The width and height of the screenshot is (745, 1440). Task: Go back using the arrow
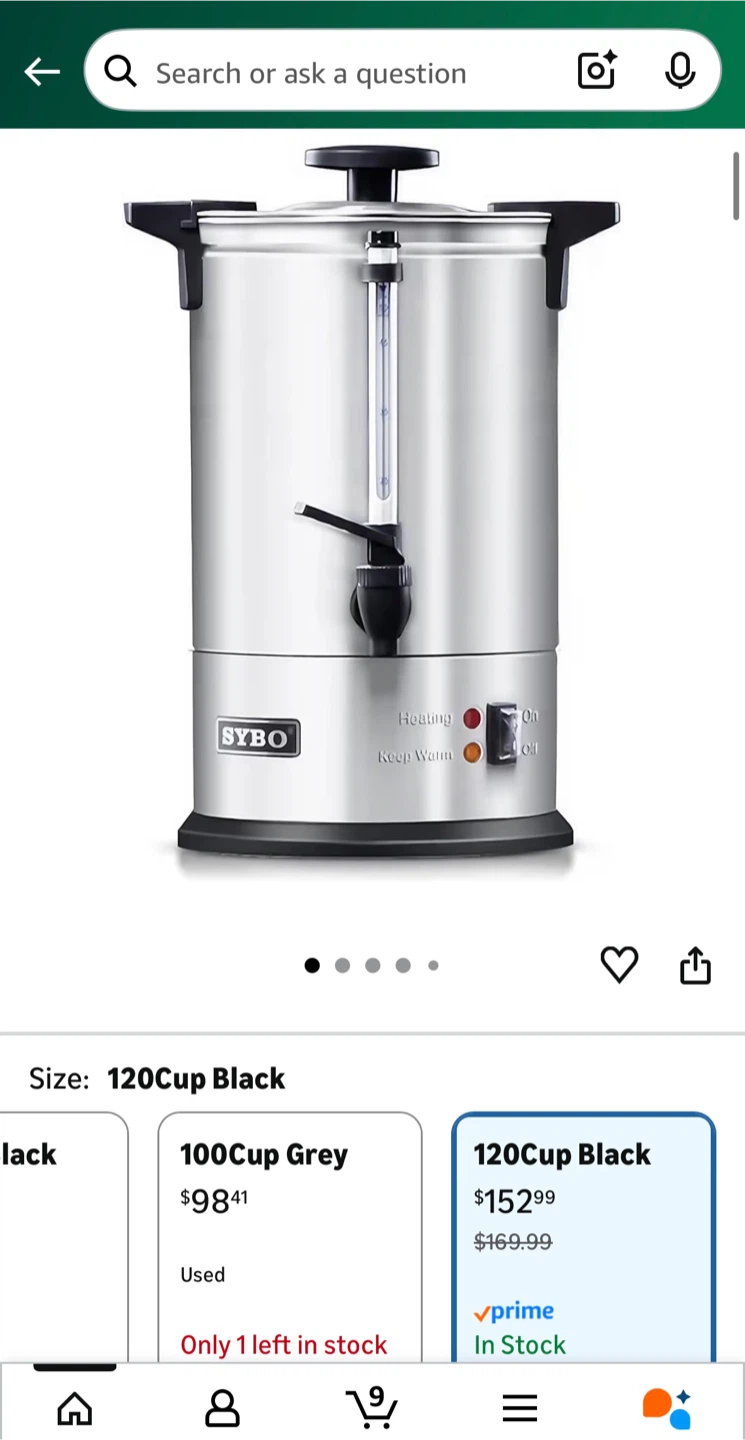[42, 72]
